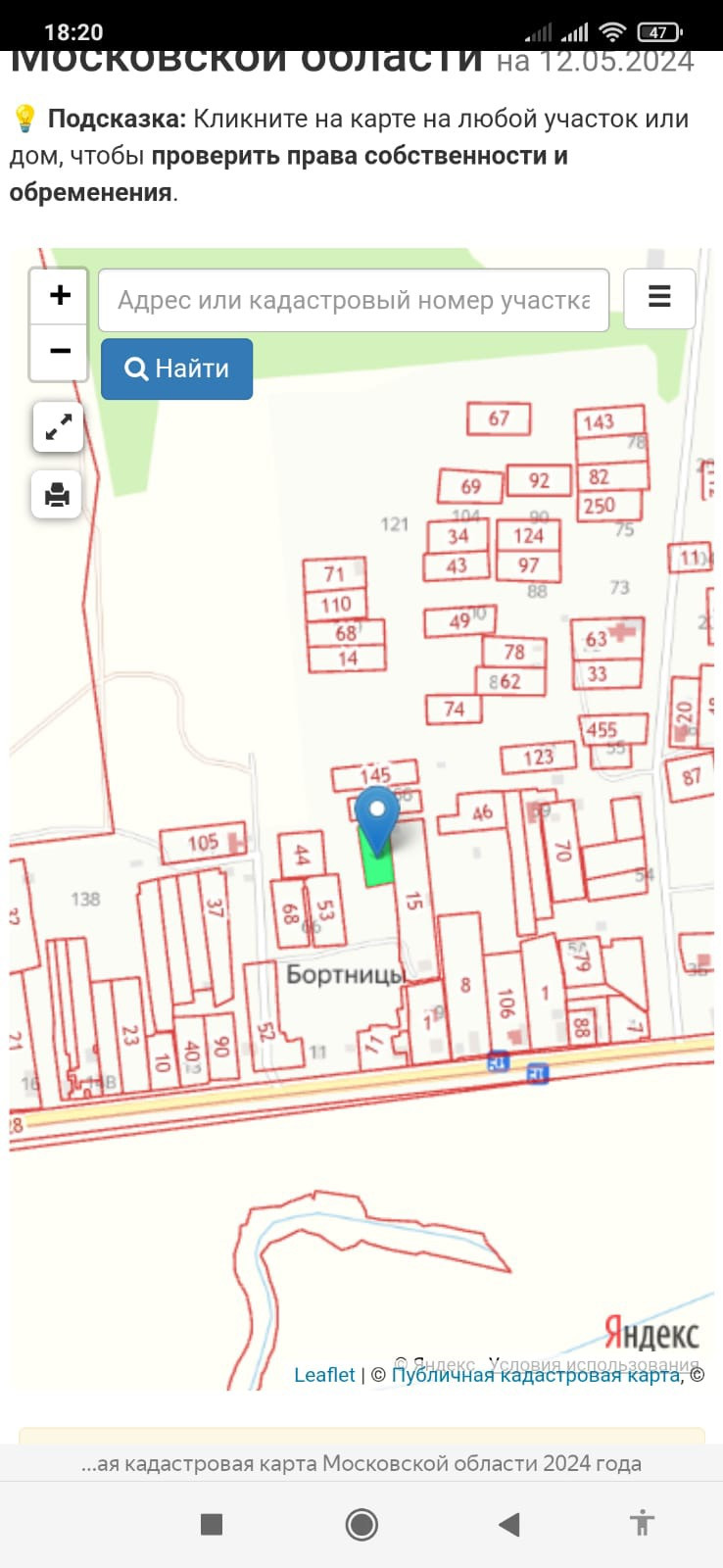The image size is (723, 1568).
Task: Zoom out on the cadastral map
Action: tap(60, 351)
